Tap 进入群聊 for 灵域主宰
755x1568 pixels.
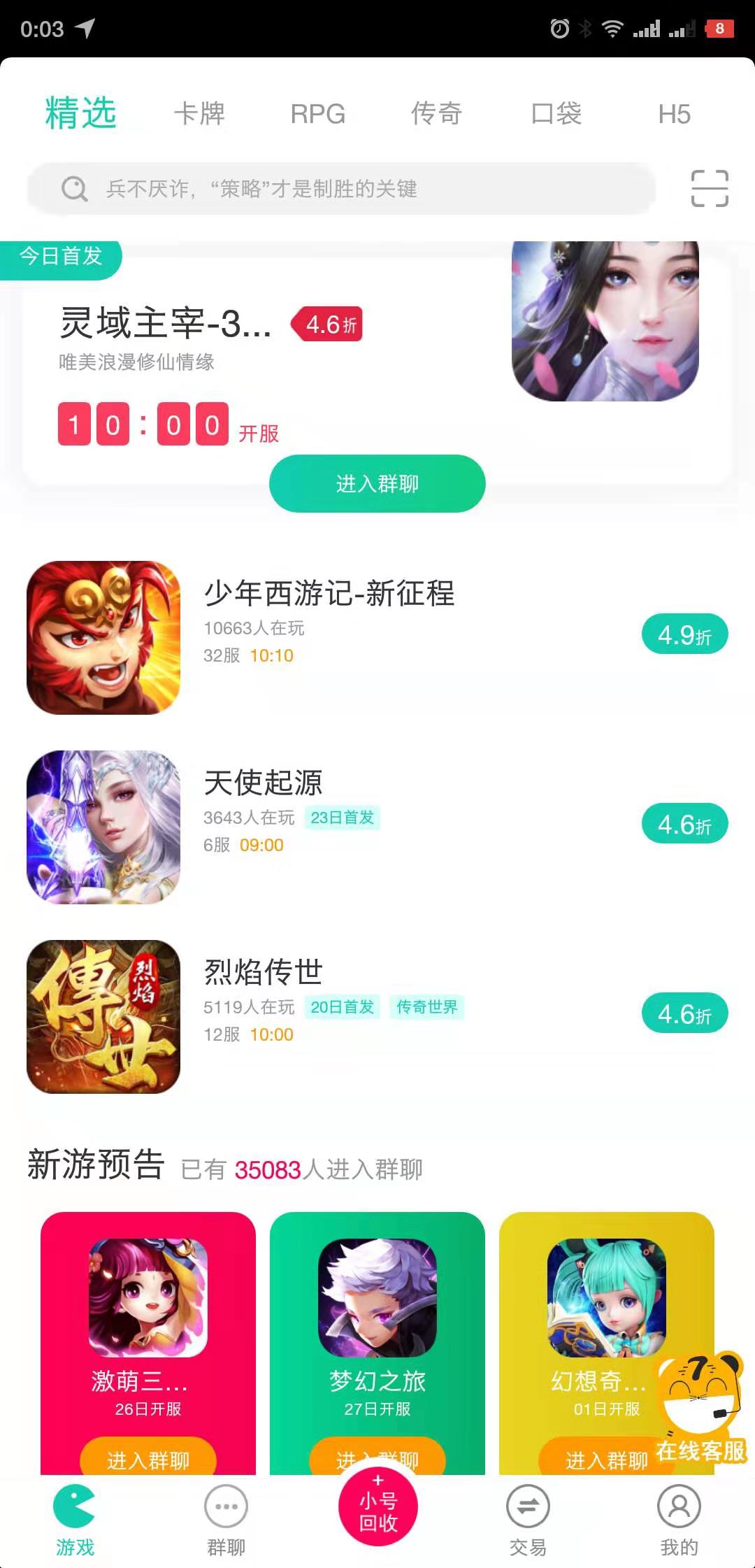[377, 483]
